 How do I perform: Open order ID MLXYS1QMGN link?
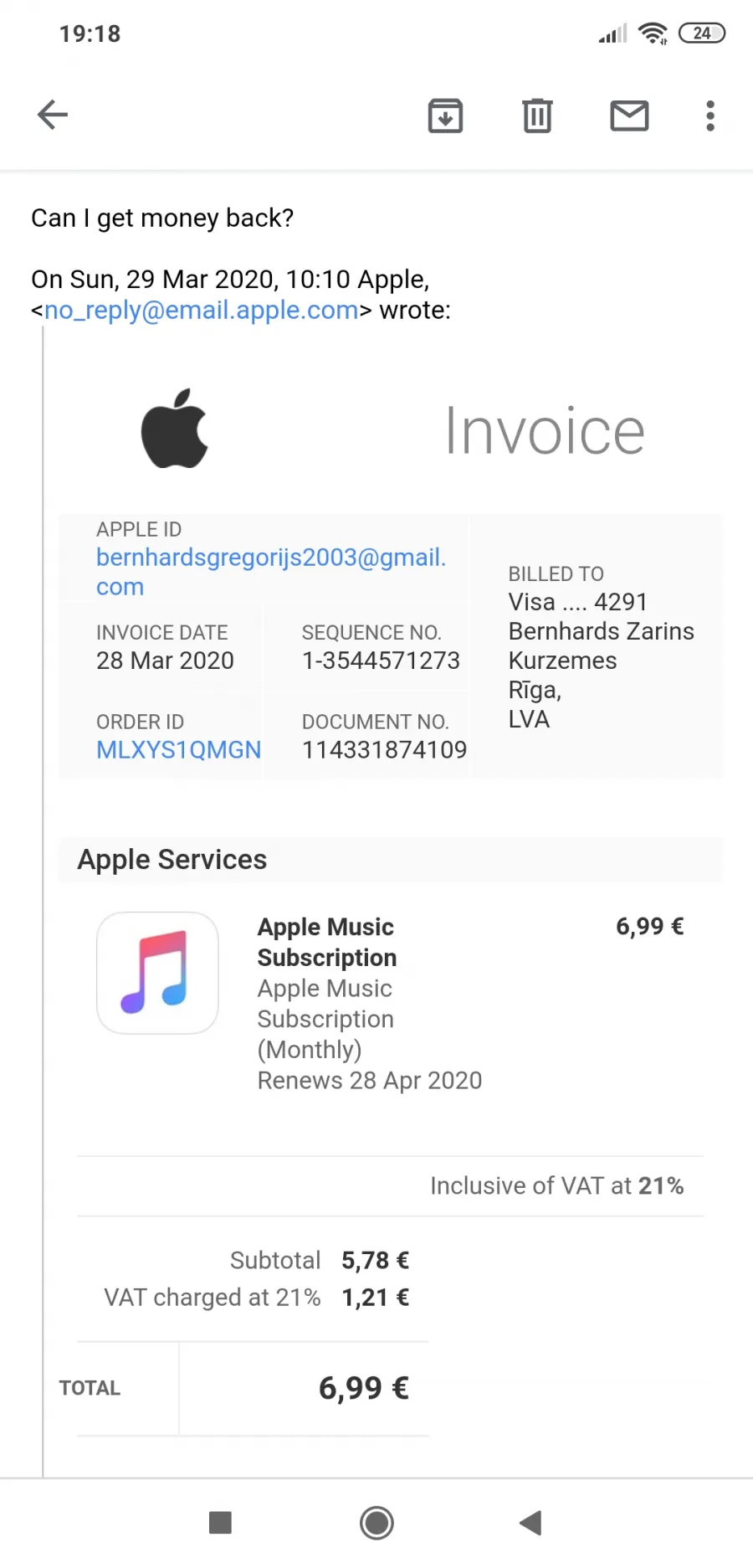(x=178, y=750)
